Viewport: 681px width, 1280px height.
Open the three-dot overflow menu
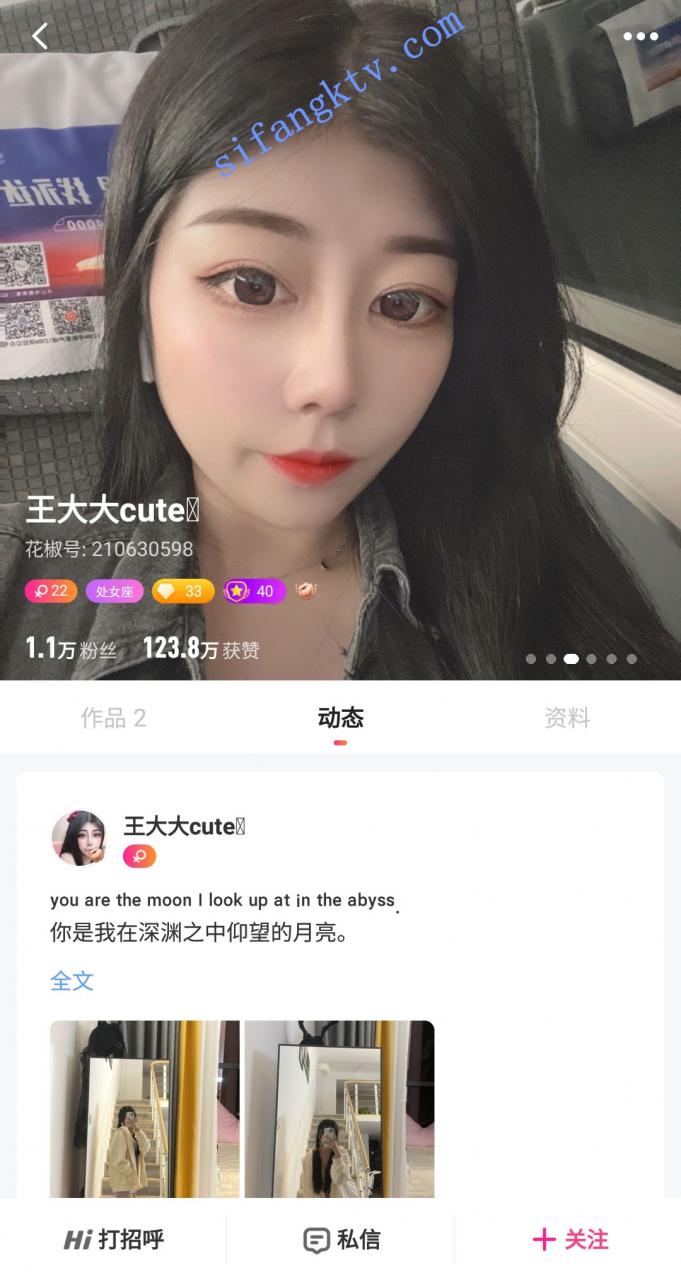[x=640, y=37]
